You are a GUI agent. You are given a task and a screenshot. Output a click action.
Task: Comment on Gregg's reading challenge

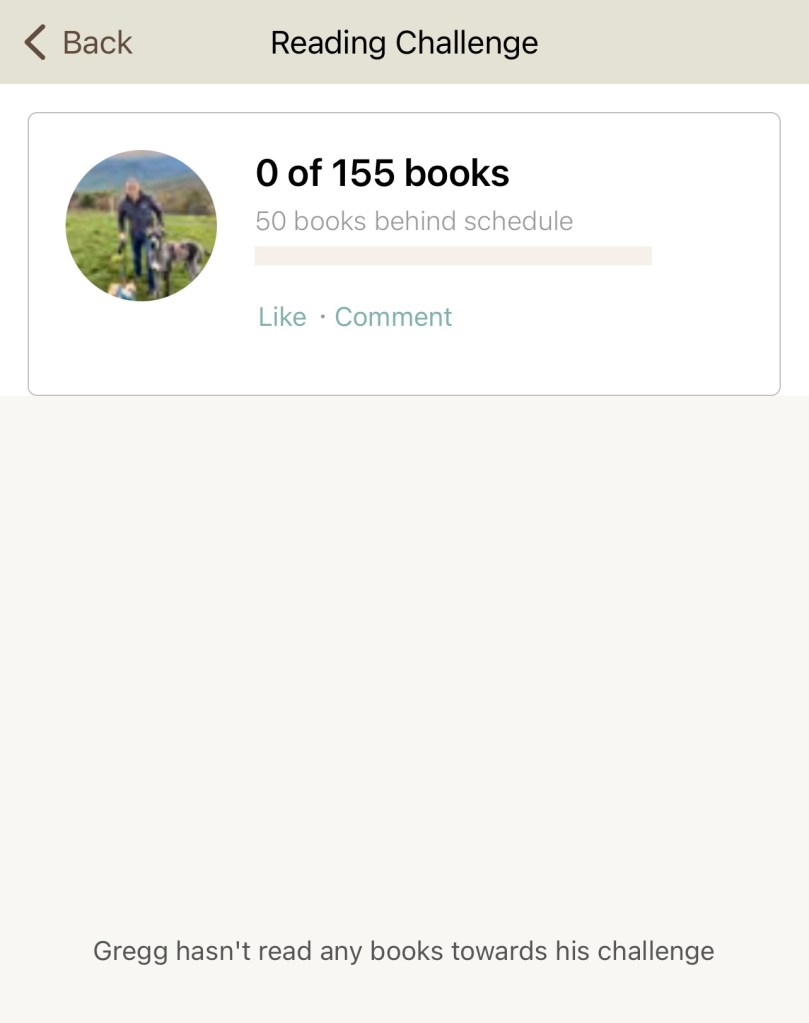pyautogui.click(x=393, y=317)
